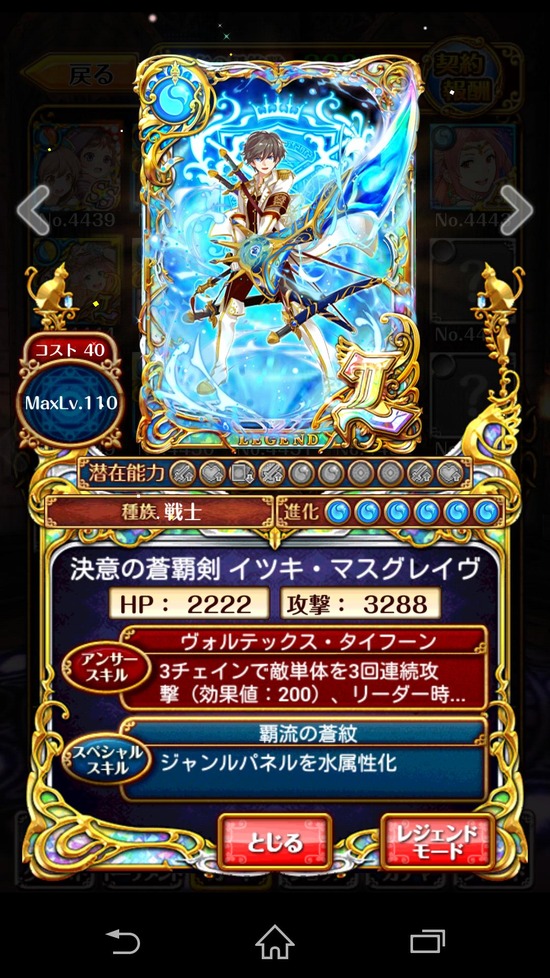Open レジェンドモード view

click(438, 842)
